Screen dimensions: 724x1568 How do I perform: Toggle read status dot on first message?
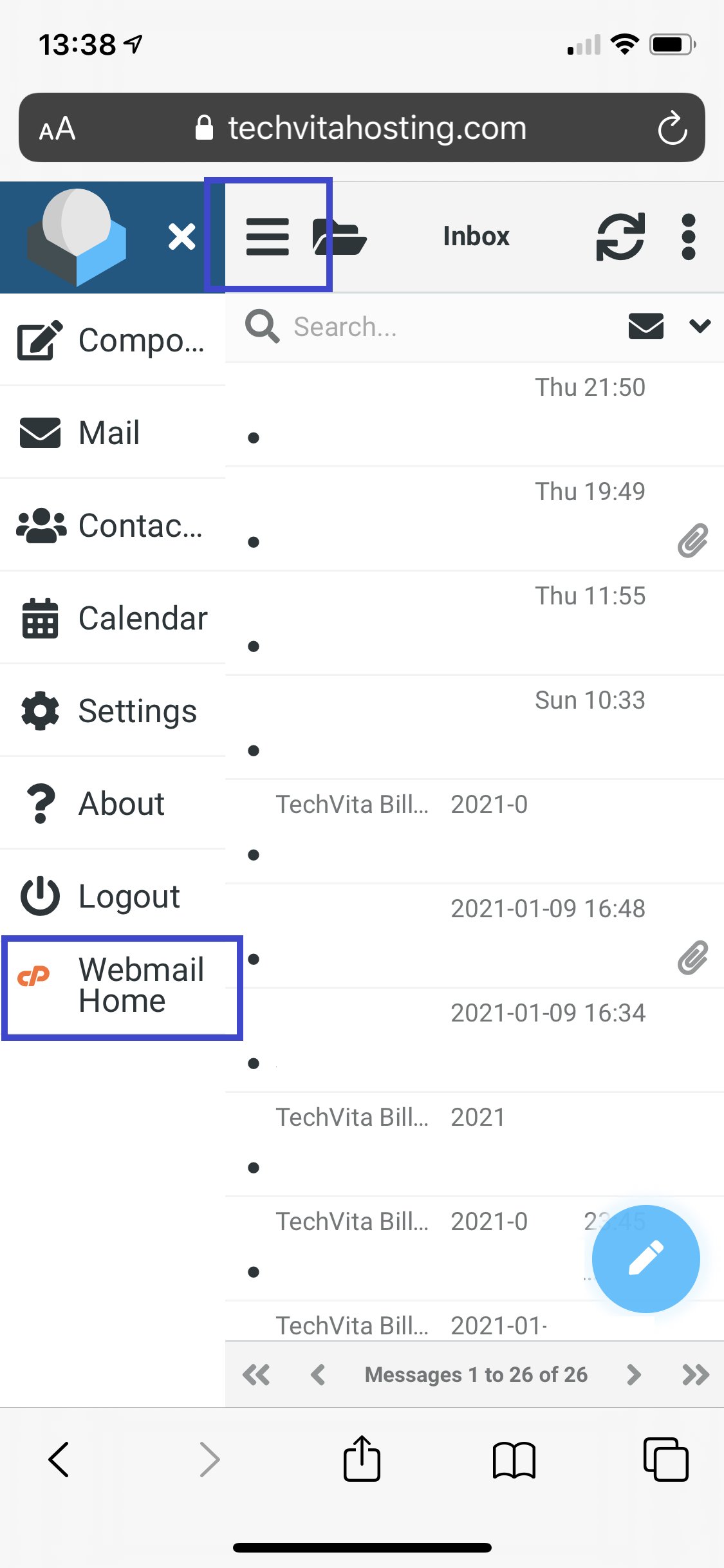[254, 438]
